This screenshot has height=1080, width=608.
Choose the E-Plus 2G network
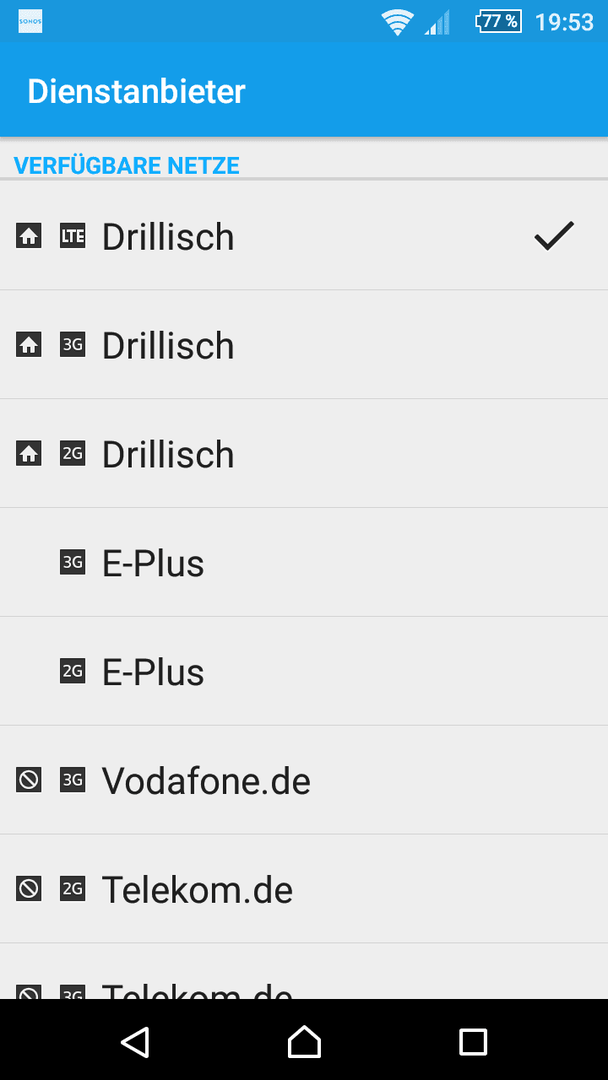304,671
